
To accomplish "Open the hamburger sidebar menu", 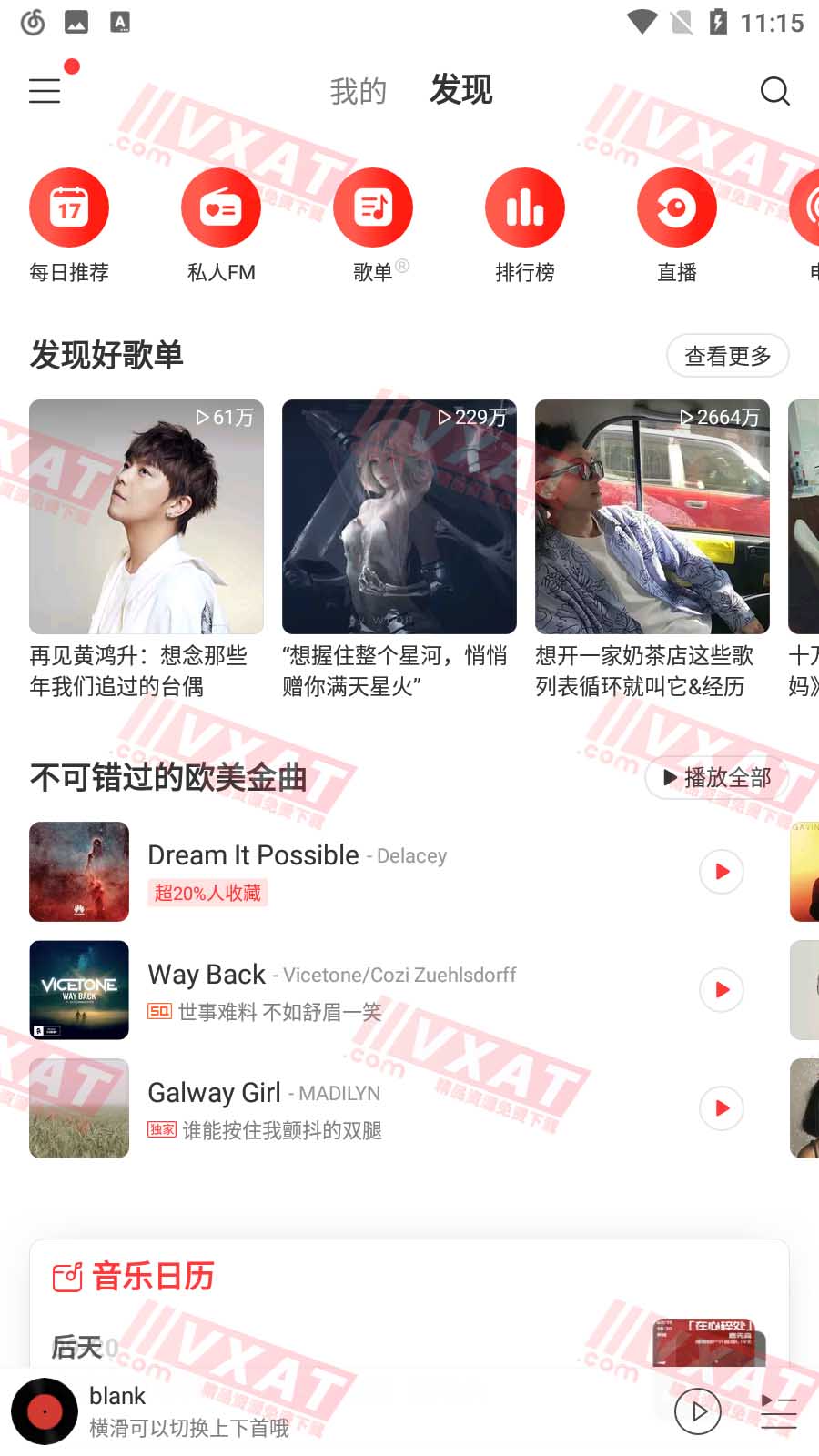I will pos(45,90).
